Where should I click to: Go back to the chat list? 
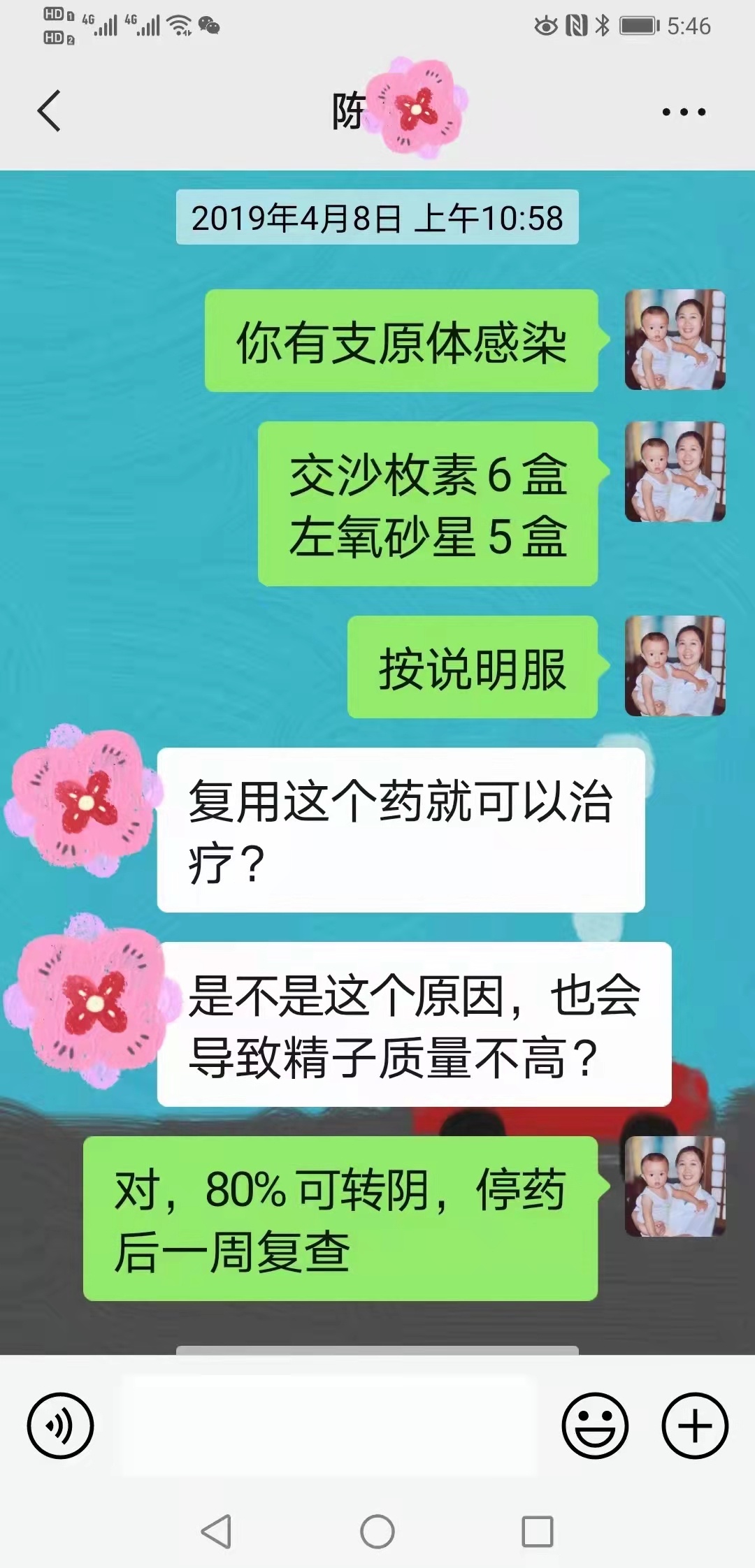(49, 111)
